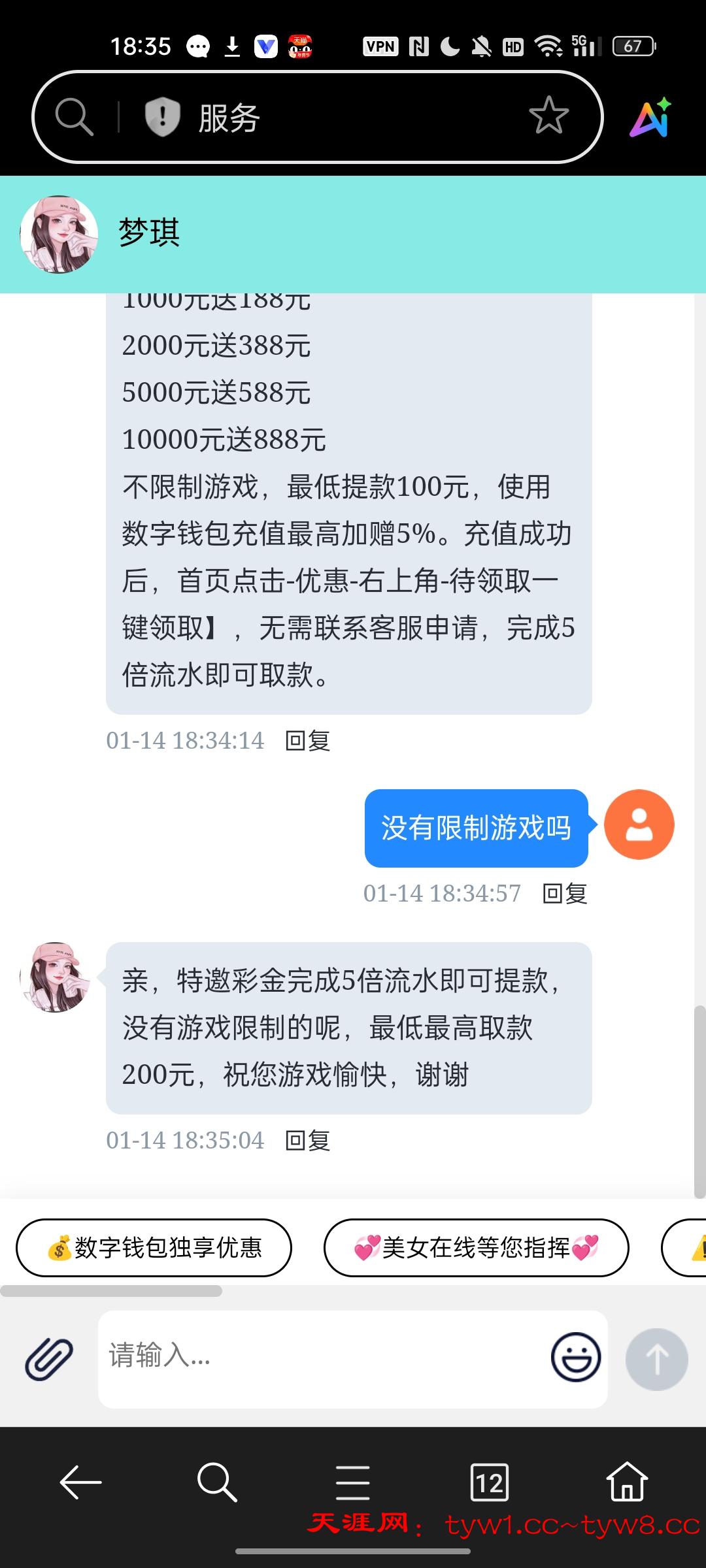This screenshot has width=706, height=1568.
Task: Bookmark this page with the star icon
Action: pyautogui.click(x=548, y=116)
